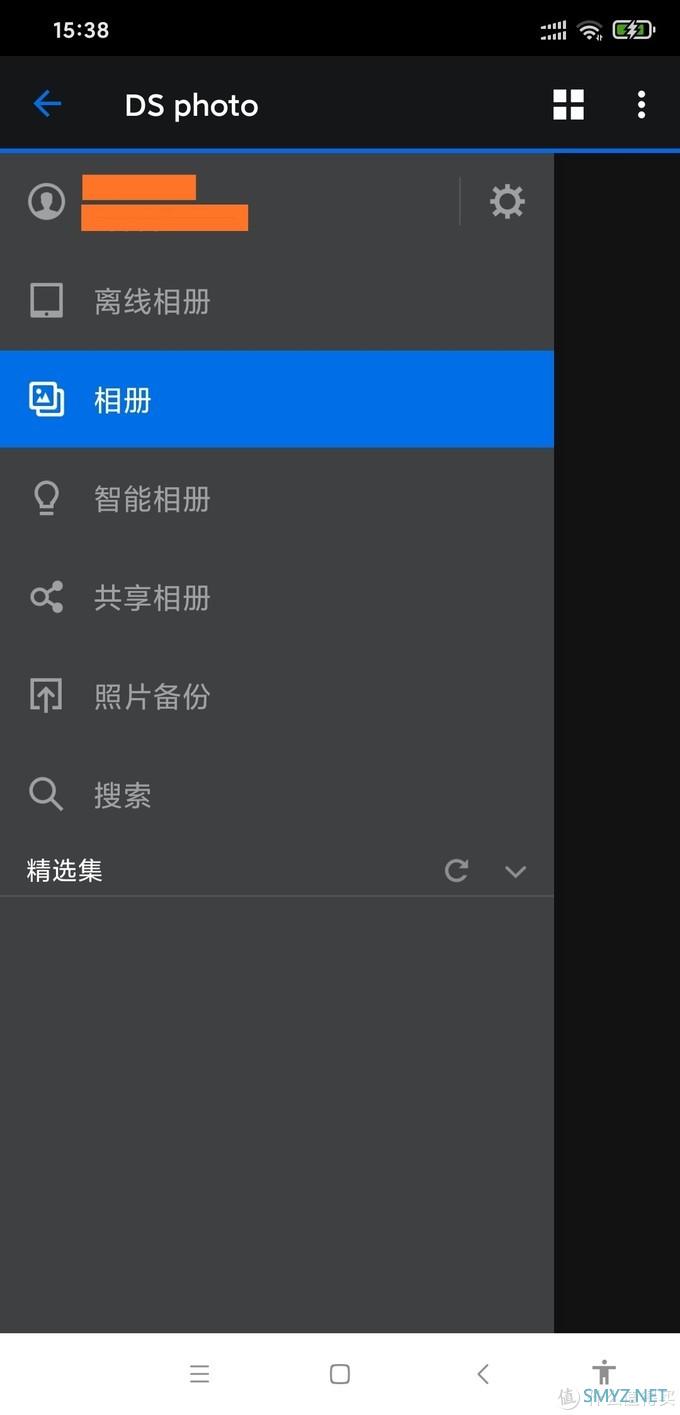Open 智能相册 smart albums
The image size is (680, 1415).
click(x=150, y=499)
